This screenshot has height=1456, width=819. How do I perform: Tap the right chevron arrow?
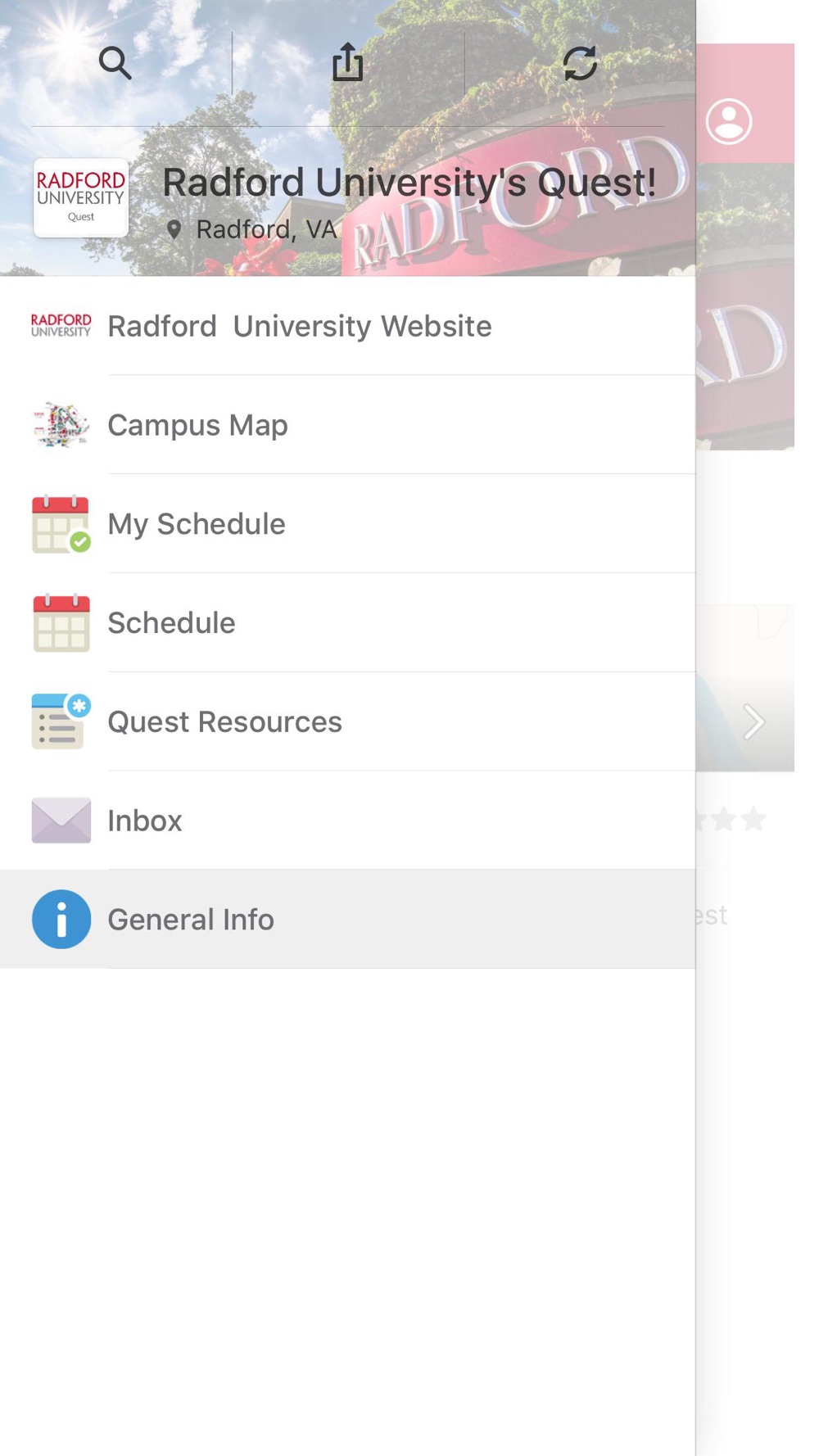[754, 721]
